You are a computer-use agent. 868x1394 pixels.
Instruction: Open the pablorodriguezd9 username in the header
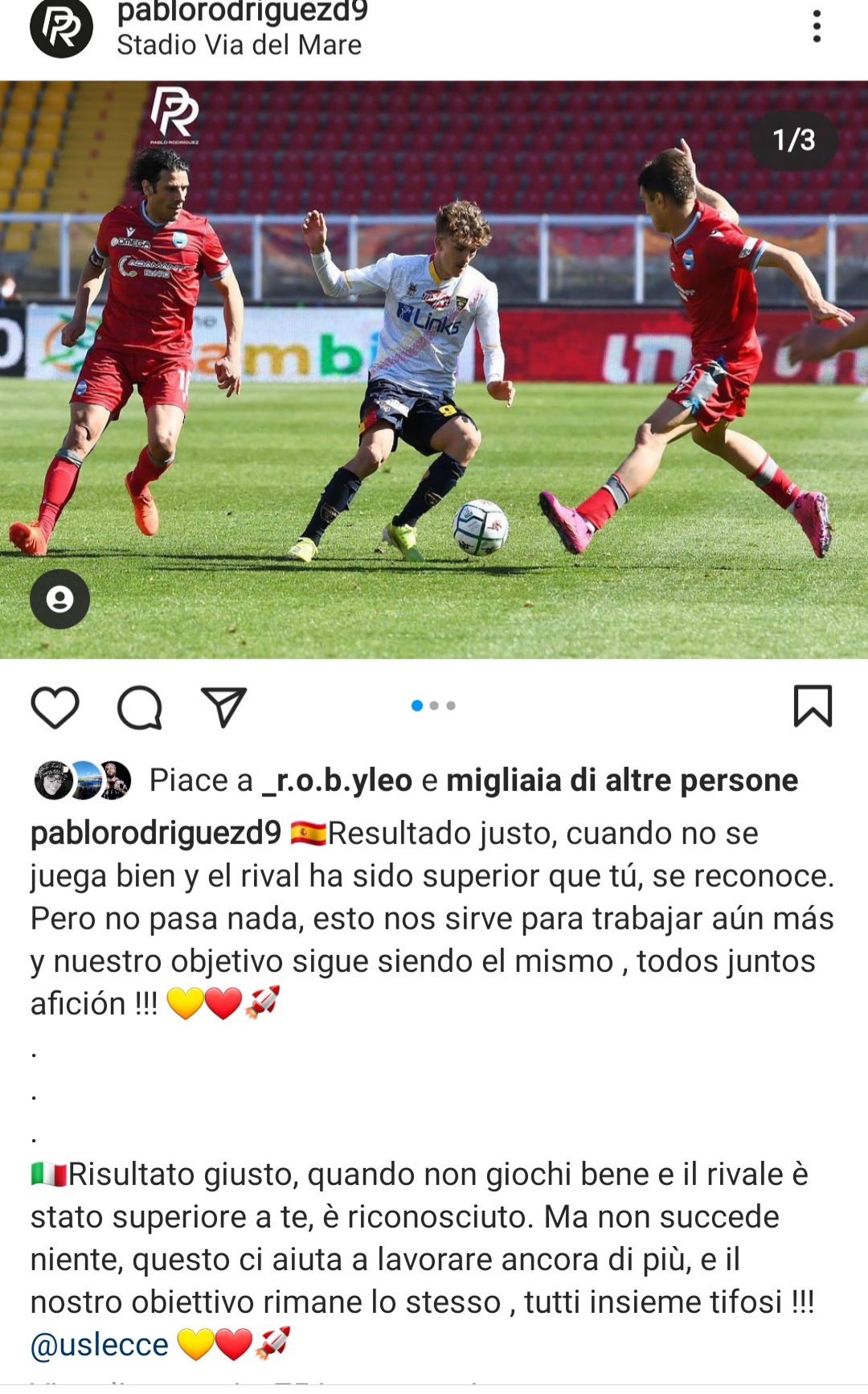pyautogui.click(x=242, y=11)
